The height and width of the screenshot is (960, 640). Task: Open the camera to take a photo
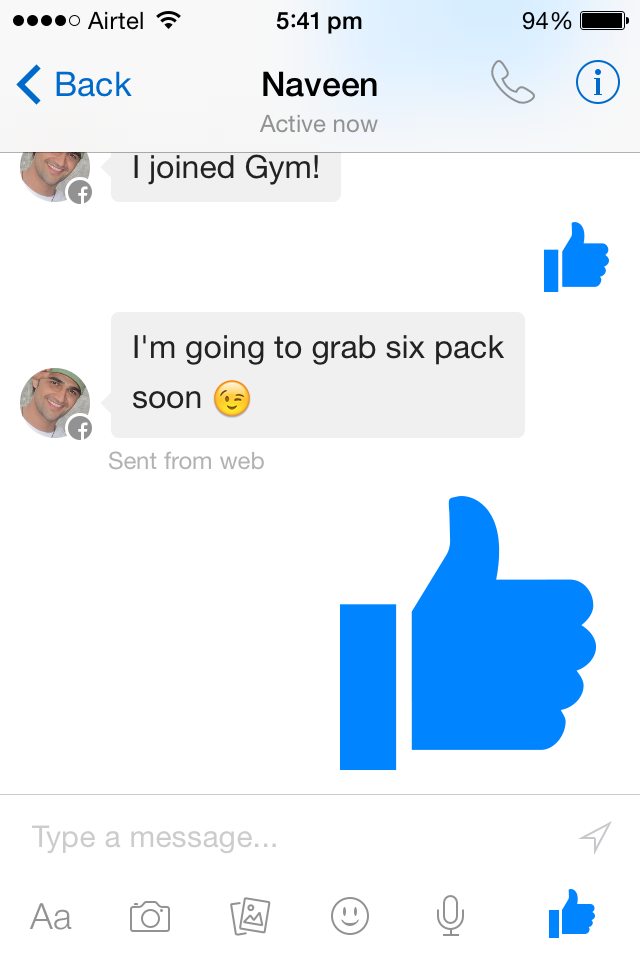[x=150, y=915]
